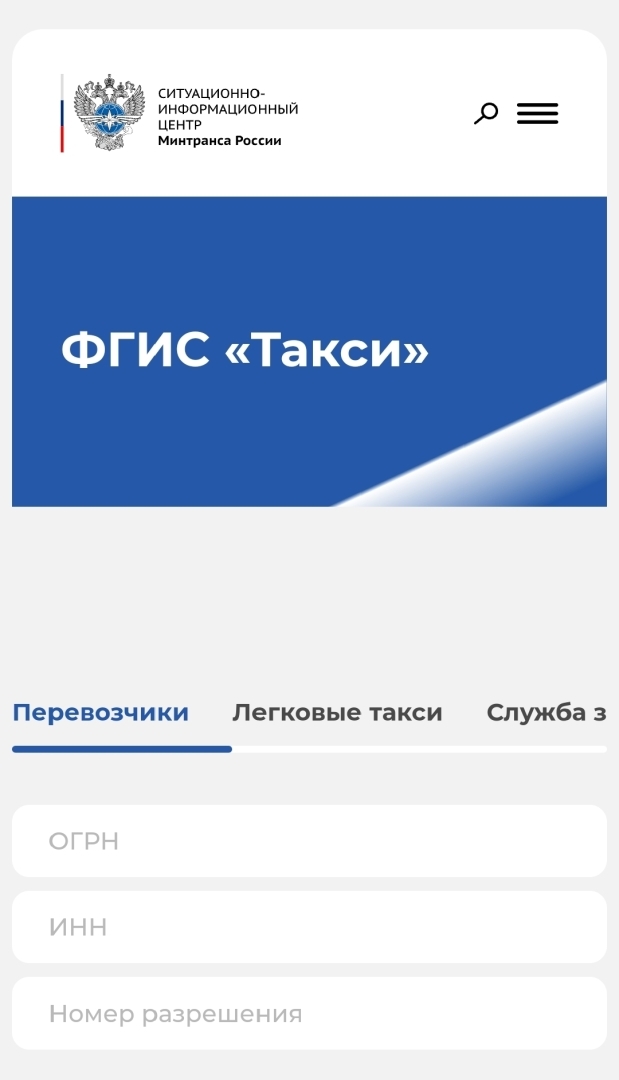This screenshot has height=1080, width=619.
Task: Open the Минтранса России logo home link
Action: click(180, 113)
